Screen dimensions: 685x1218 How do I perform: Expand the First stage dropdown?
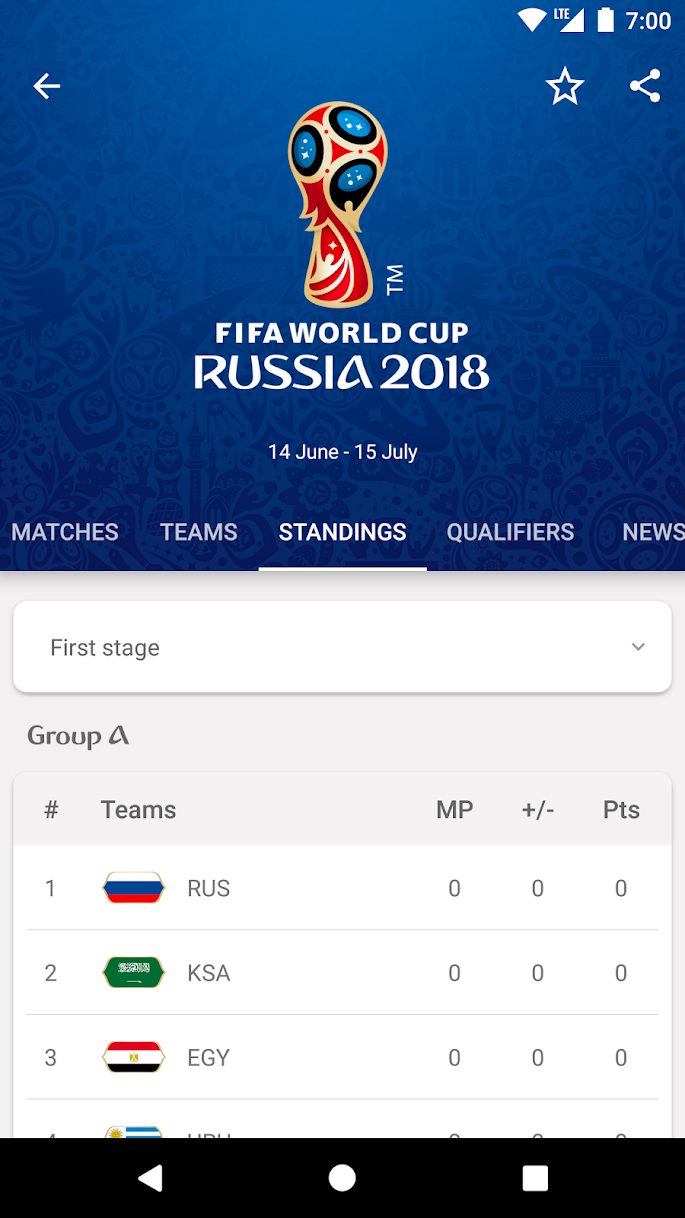coord(342,647)
